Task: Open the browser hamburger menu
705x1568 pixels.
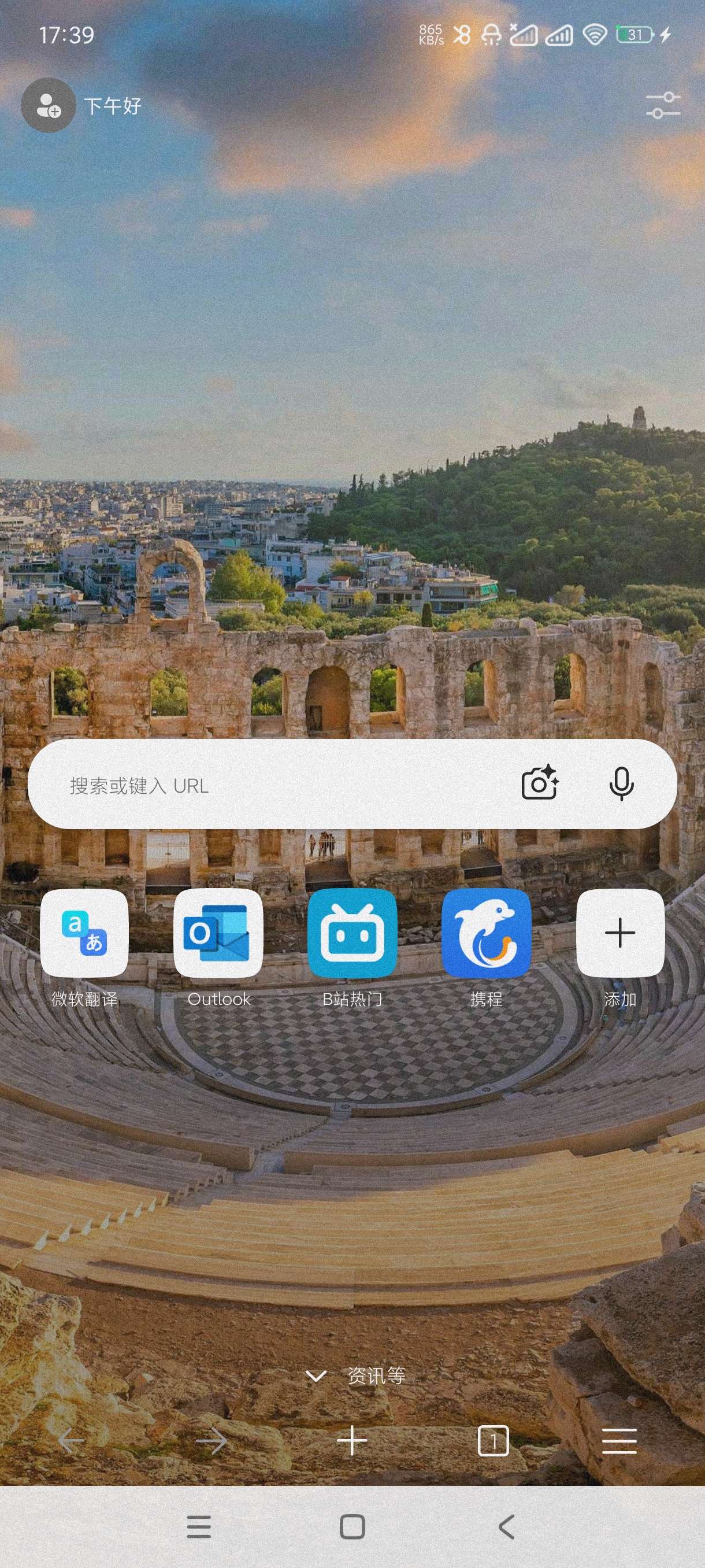Action: (619, 1441)
